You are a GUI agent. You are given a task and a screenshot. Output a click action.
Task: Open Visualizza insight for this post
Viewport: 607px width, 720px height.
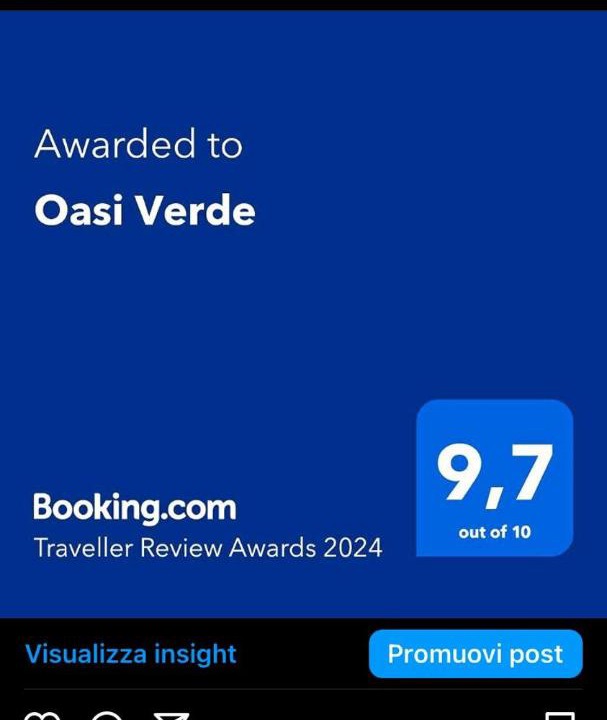coord(131,655)
